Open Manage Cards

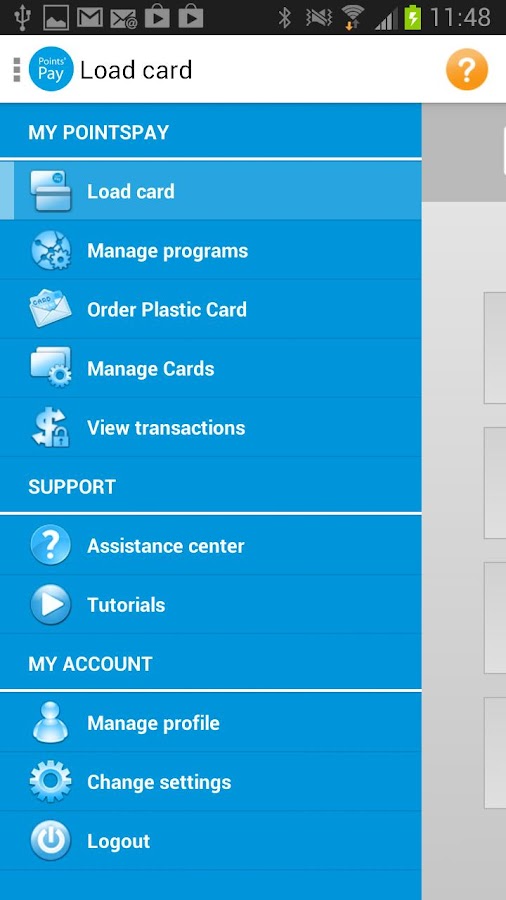pos(211,368)
